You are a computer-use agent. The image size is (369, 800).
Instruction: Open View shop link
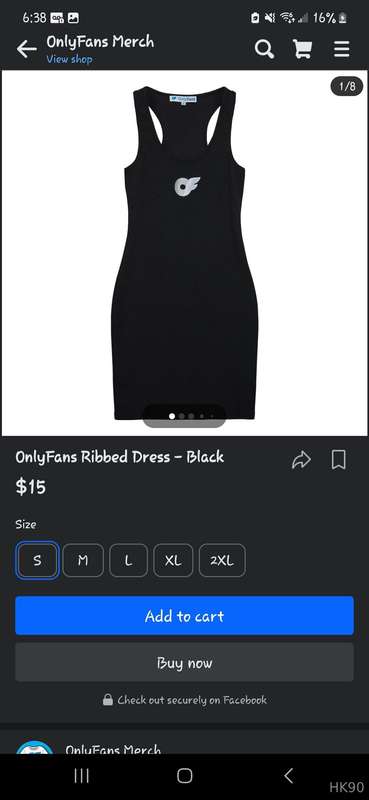(x=69, y=59)
